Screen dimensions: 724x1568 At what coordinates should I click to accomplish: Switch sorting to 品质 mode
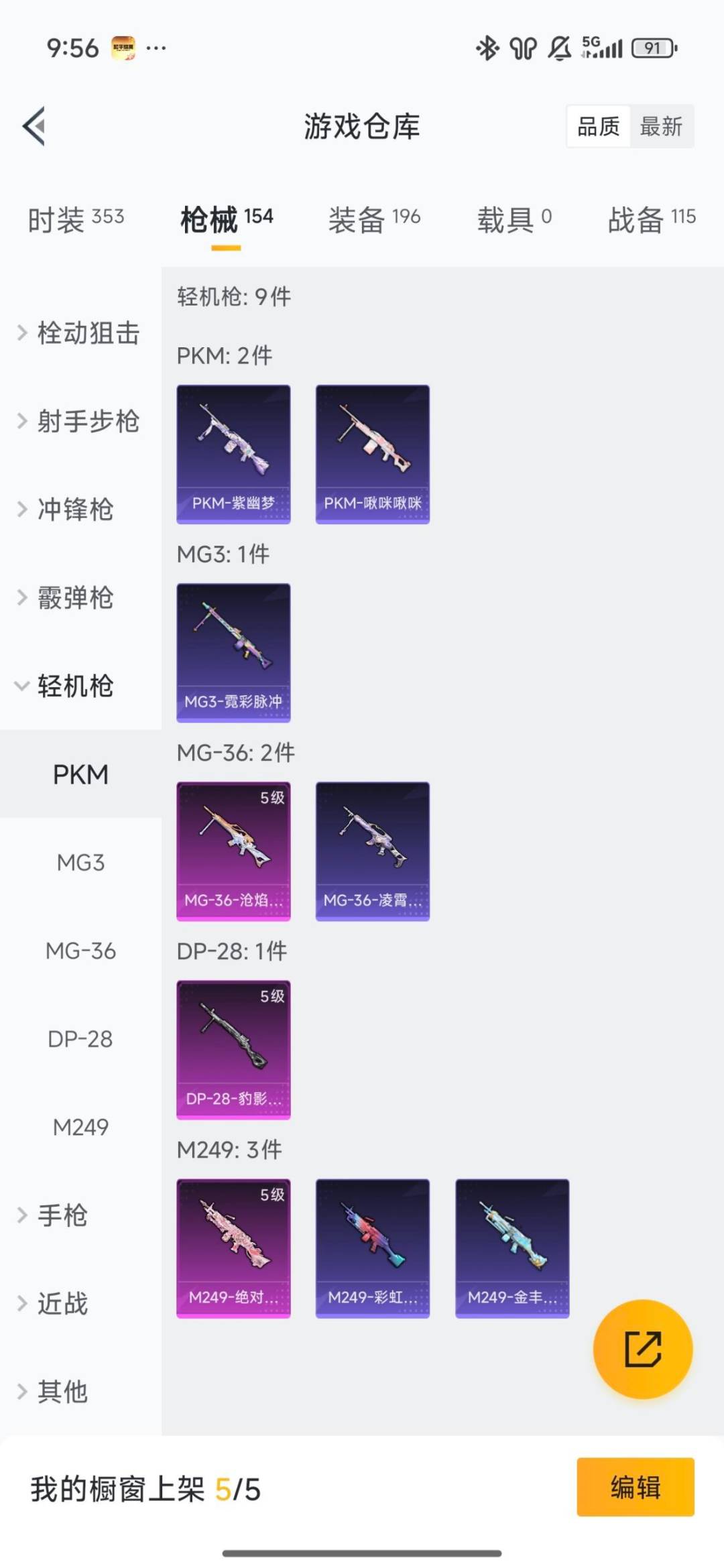[600, 127]
